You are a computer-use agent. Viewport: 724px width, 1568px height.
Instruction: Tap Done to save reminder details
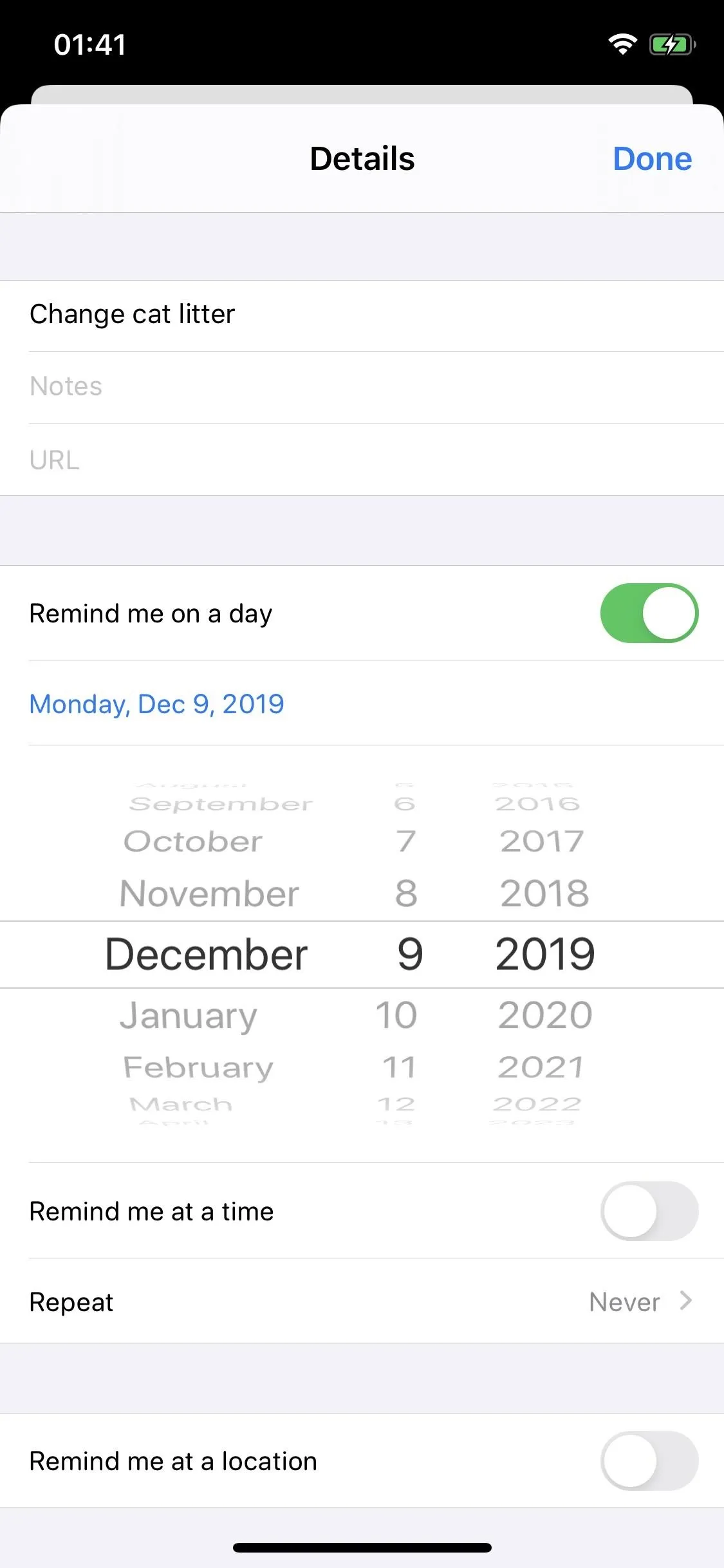[652, 158]
